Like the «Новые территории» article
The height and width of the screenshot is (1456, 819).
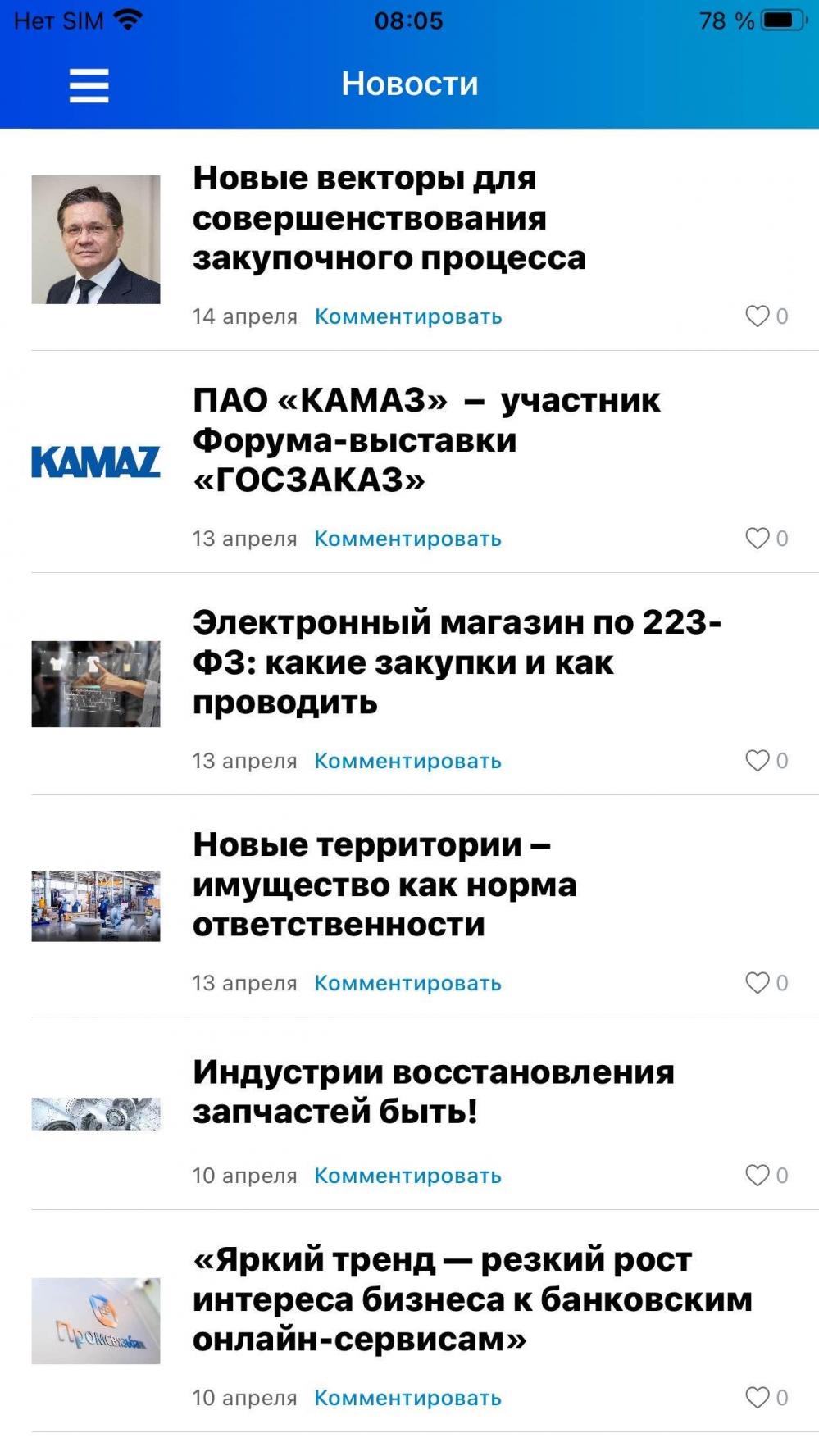click(758, 983)
